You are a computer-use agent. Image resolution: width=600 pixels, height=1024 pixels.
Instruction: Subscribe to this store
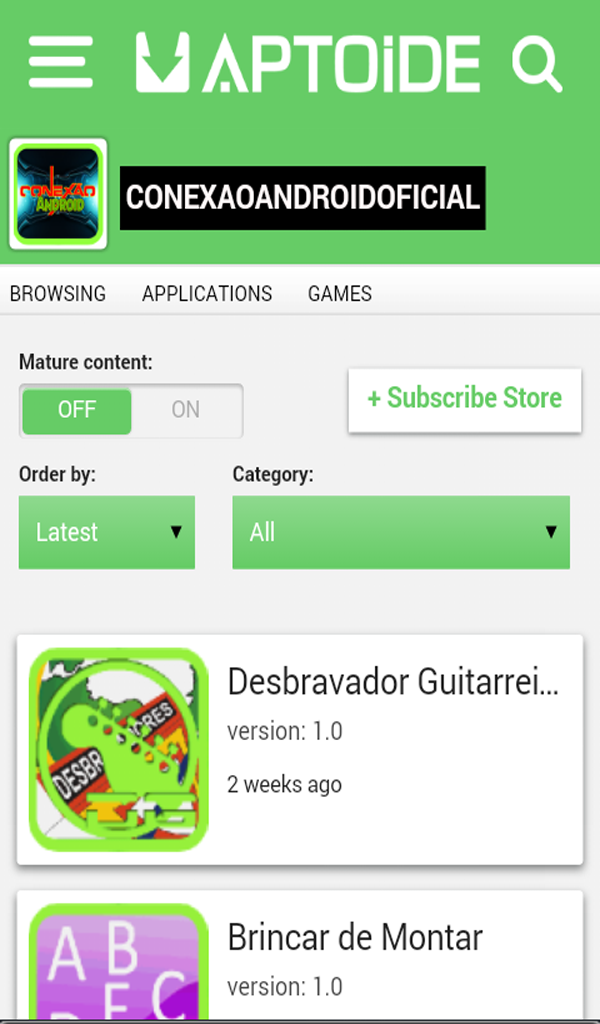pyautogui.click(x=464, y=399)
